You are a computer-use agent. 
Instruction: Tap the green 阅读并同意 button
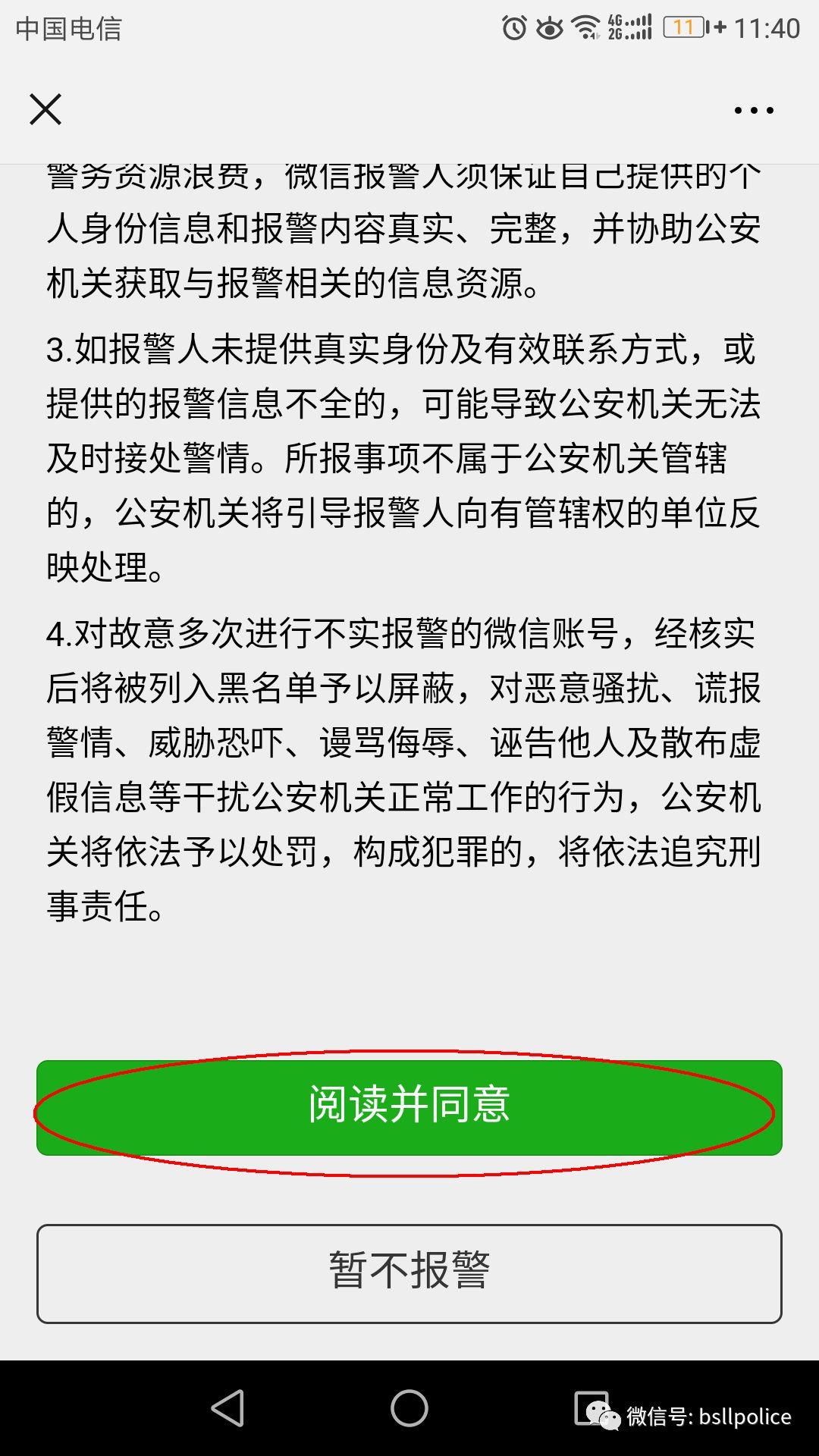pos(409,1107)
